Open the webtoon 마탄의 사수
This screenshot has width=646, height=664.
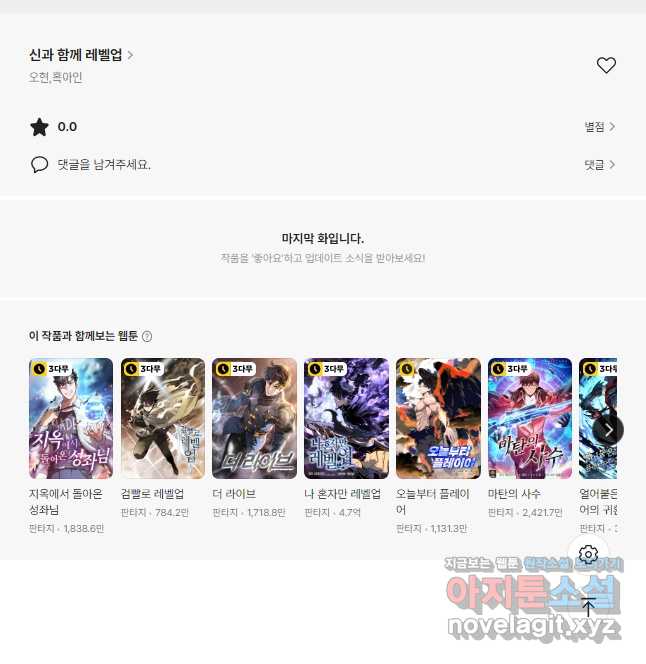pos(530,418)
